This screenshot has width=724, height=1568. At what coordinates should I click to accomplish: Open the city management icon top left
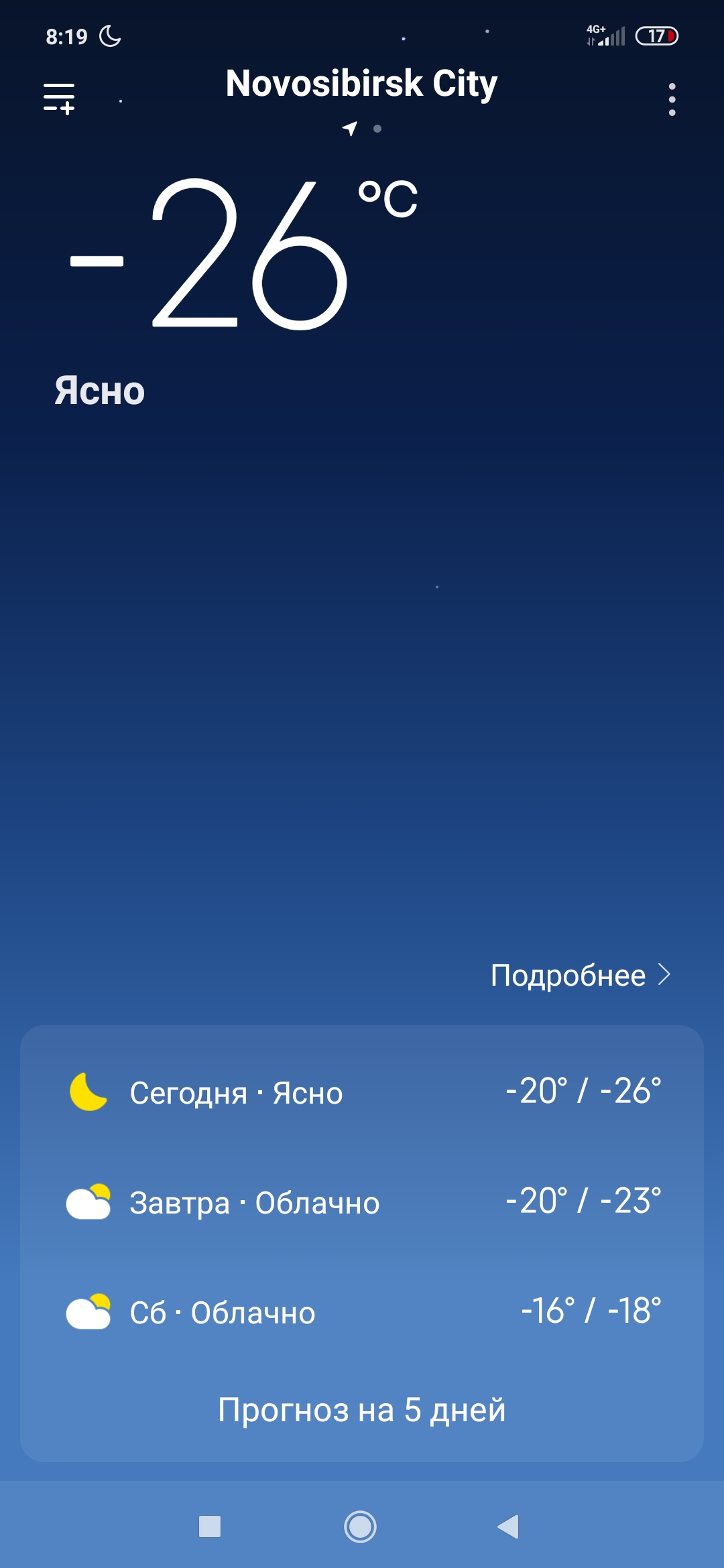(x=59, y=96)
